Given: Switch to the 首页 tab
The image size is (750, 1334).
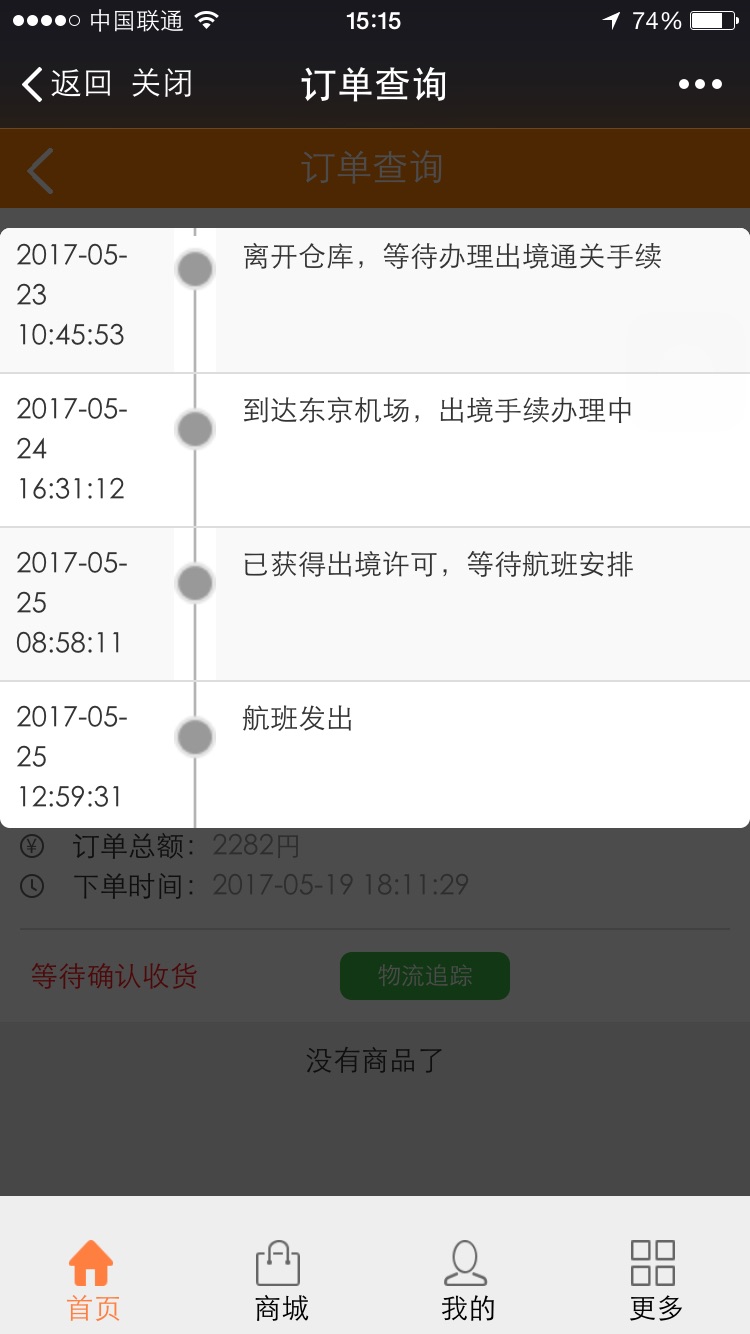Looking at the screenshot, I should (x=93, y=1279).
